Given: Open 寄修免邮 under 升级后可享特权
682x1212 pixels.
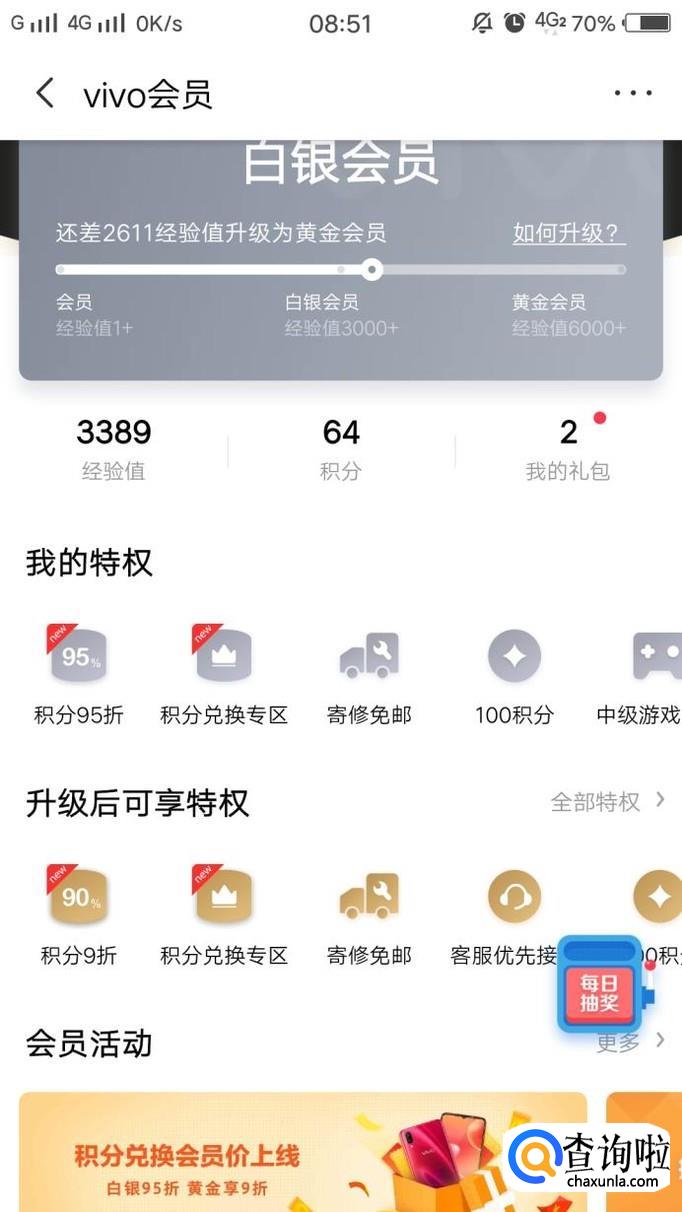Looking at the screenshot, I should click(x=369, y=912).
